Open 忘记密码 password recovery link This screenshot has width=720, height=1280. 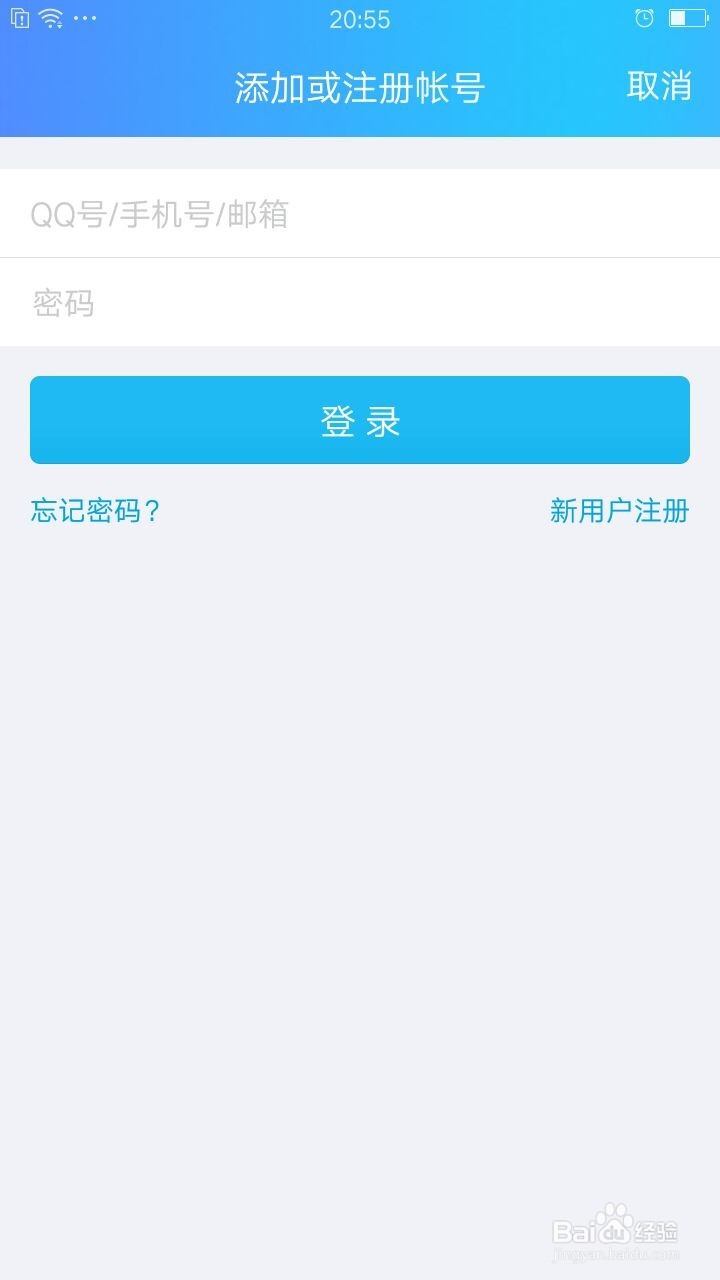(94, 510)
